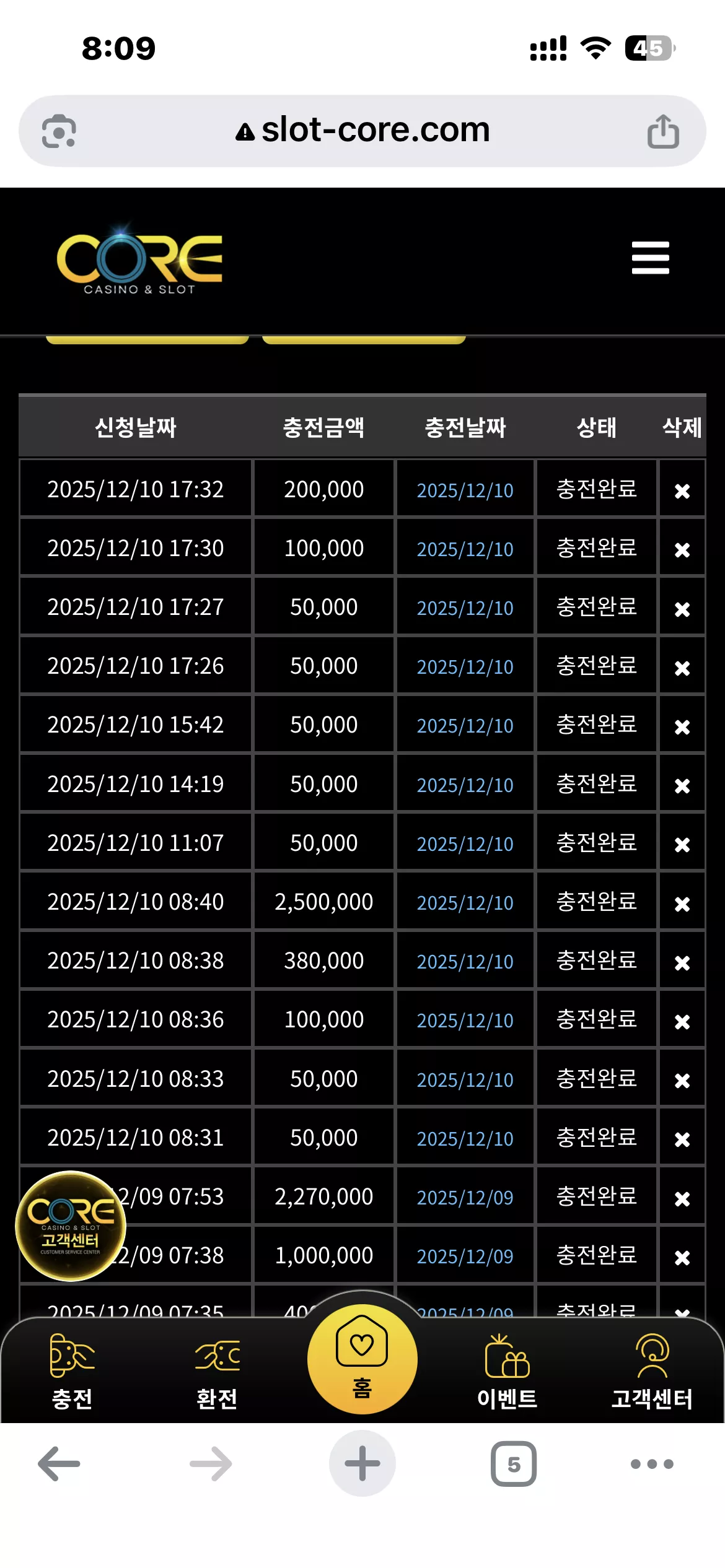Delete the 2025/12/10 17:32 charge record
725x1568 pixels.
(682, 490)
